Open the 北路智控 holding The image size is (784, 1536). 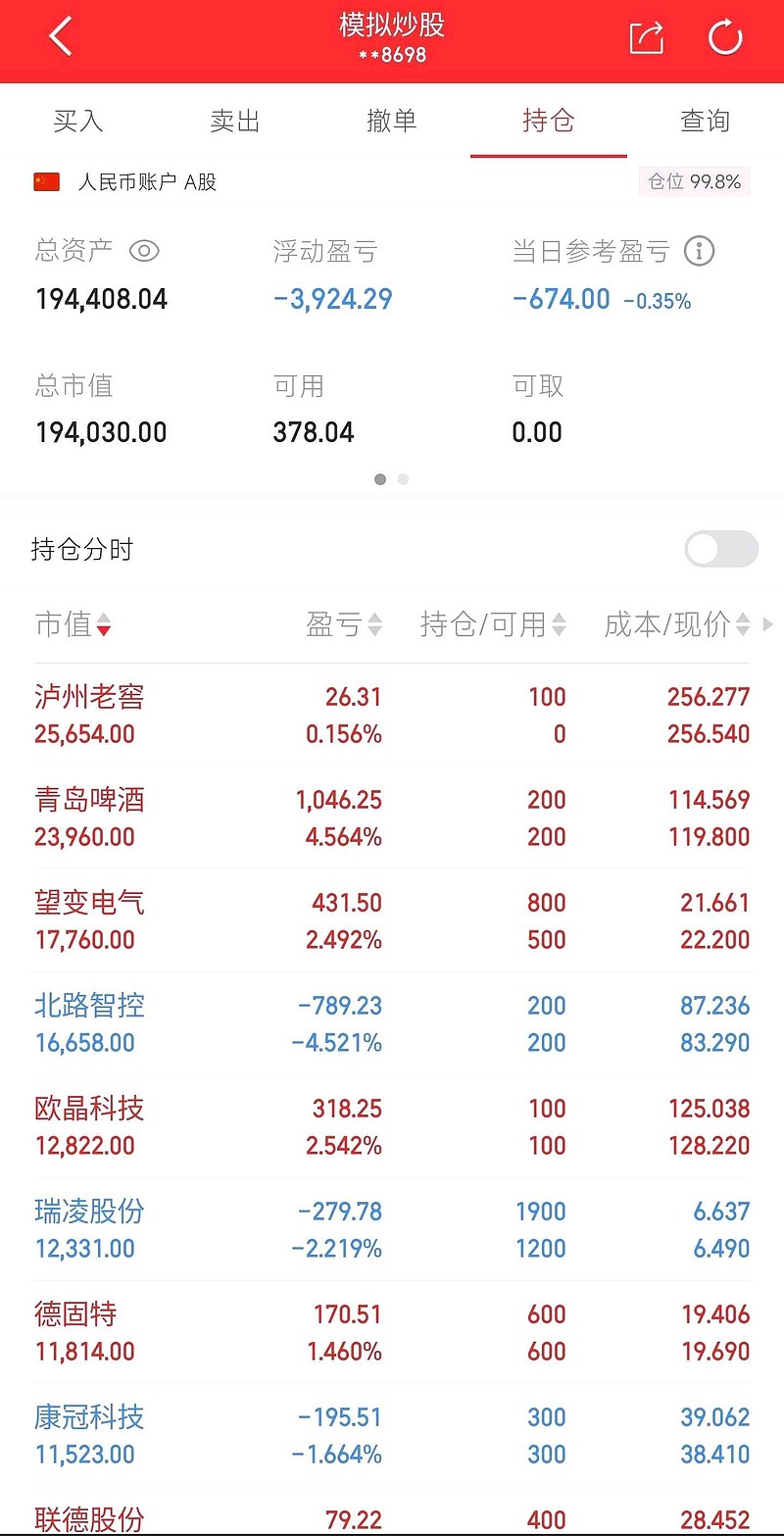[x=392, y=1023]
